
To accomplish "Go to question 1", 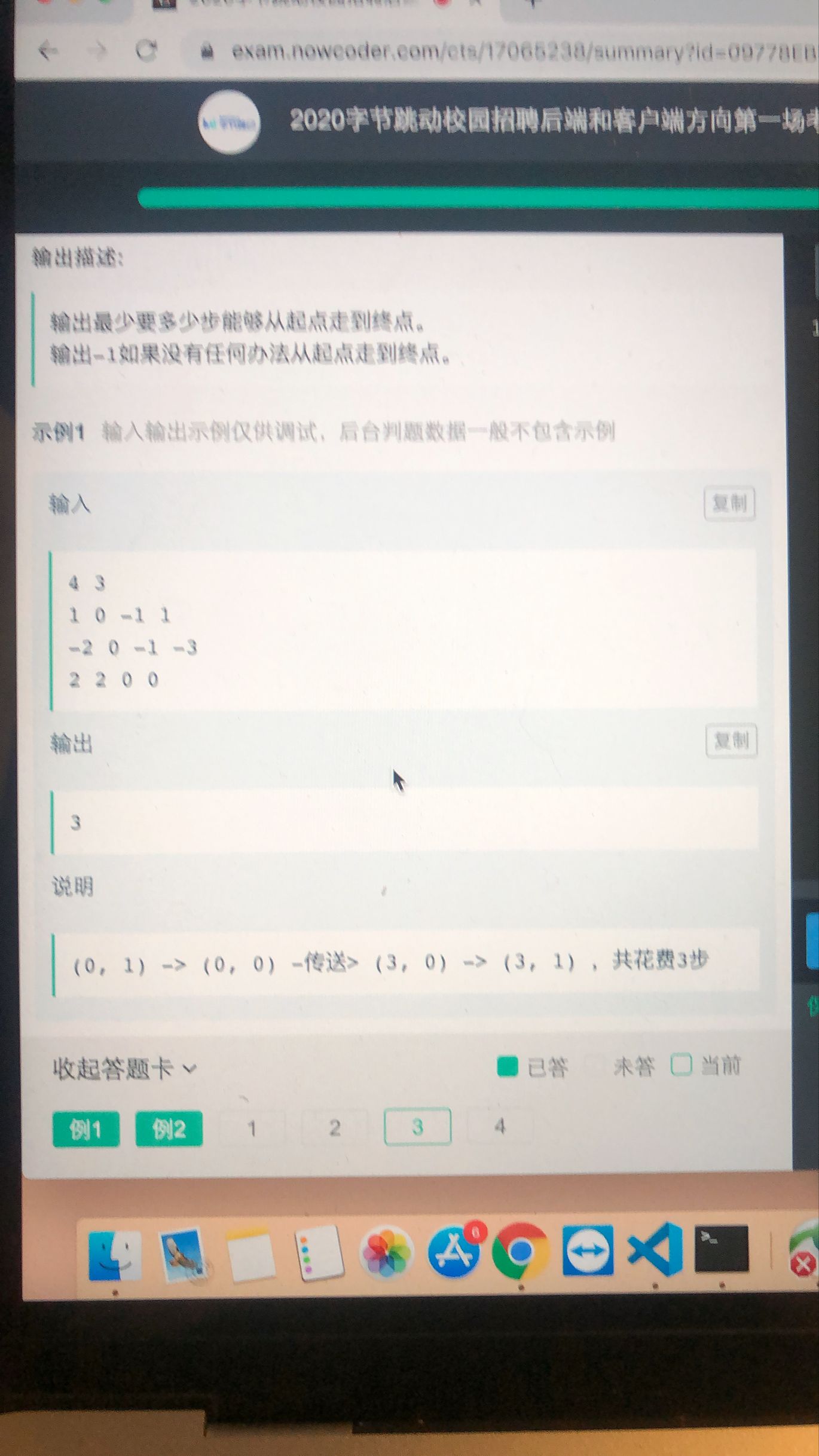I will coord(252,1128).
